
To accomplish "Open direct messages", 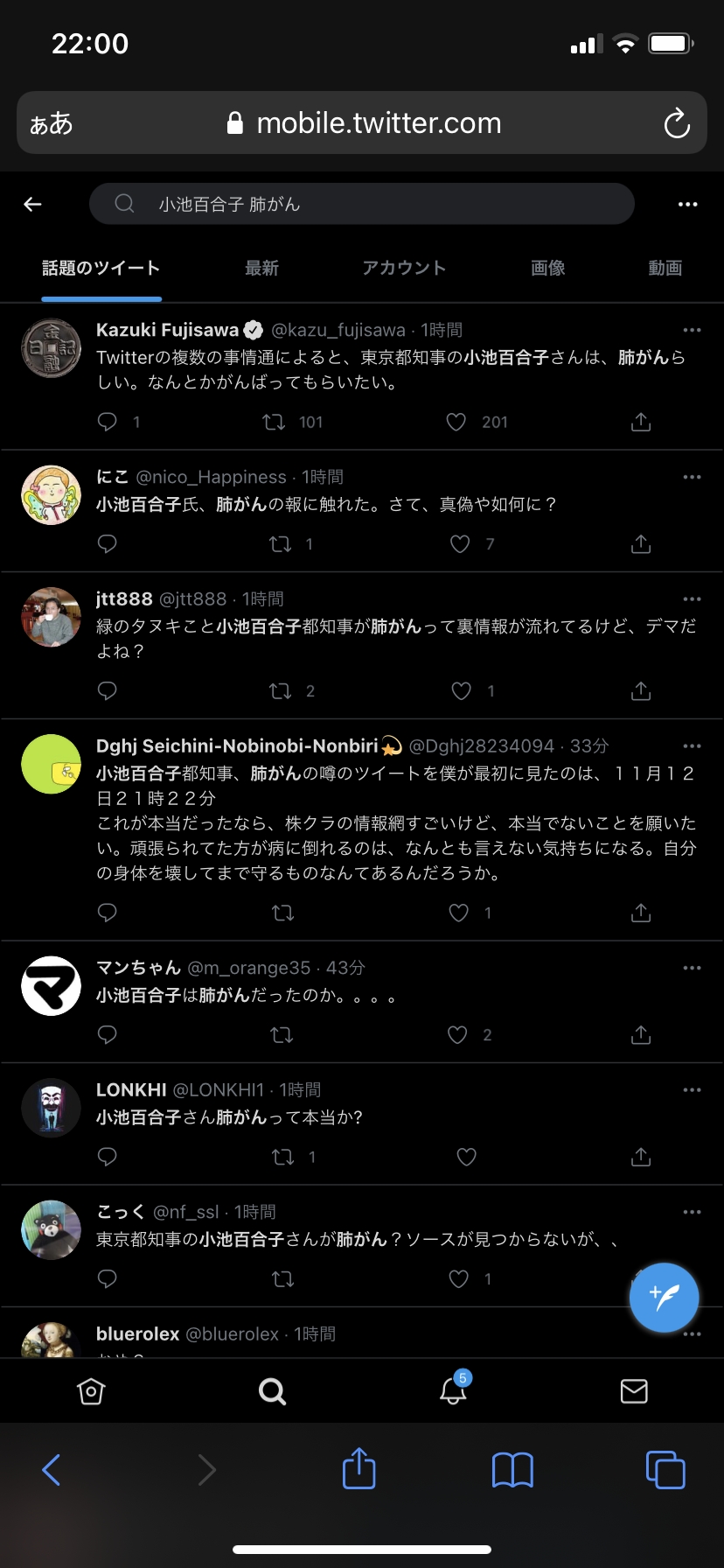I will [x=634, y=1391].
